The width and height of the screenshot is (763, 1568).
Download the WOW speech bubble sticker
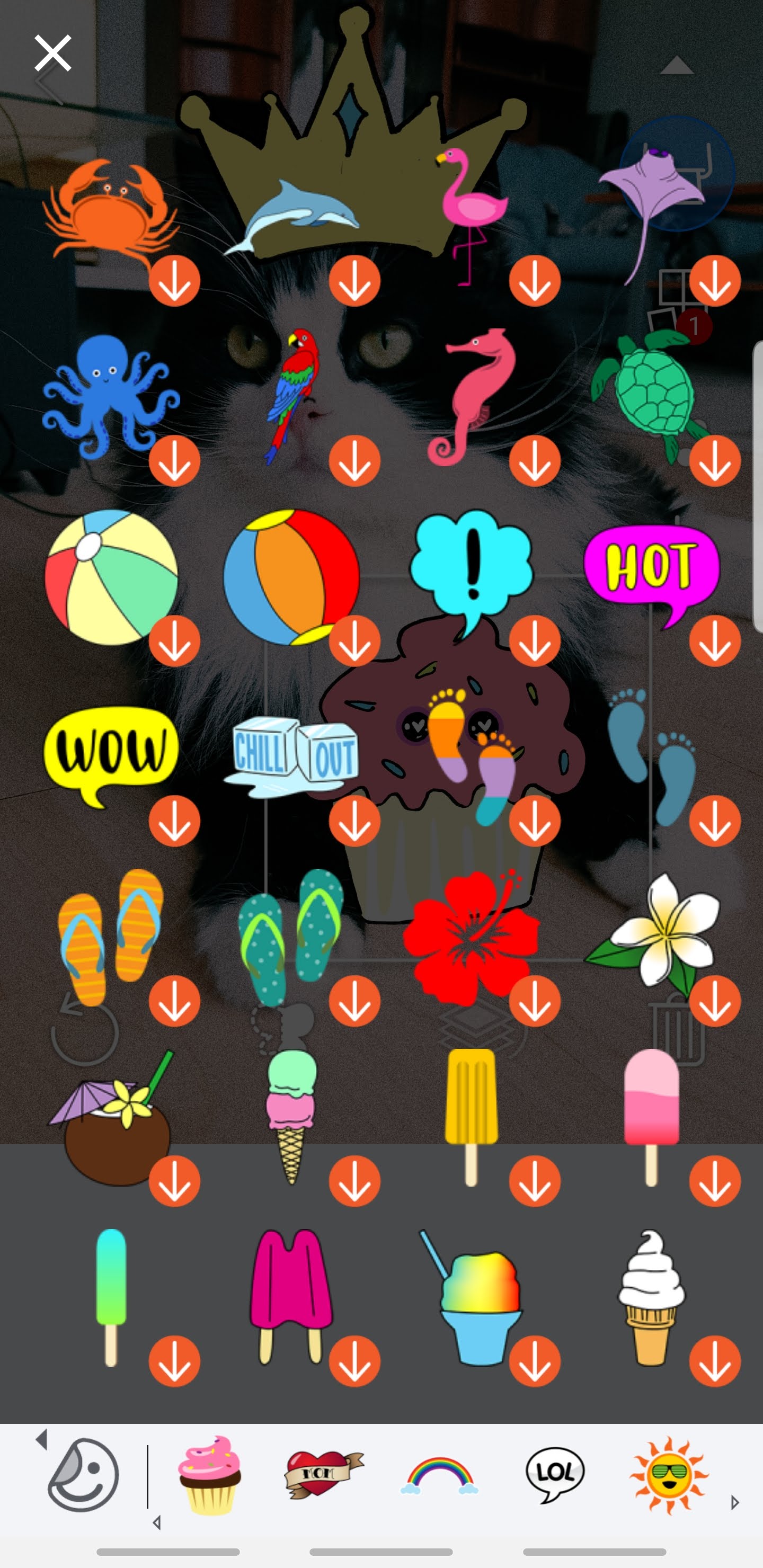174,821
